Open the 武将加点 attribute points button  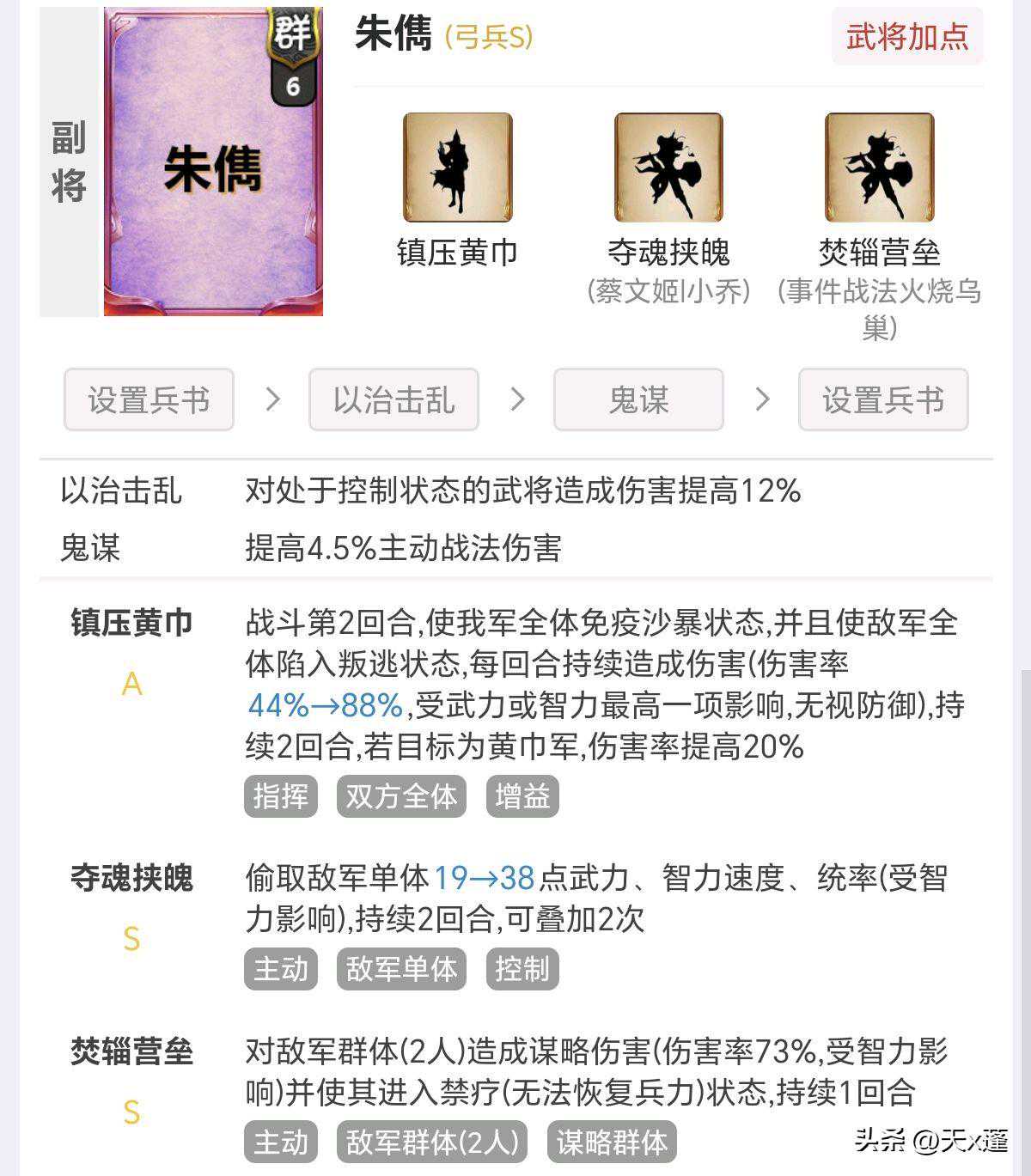tap(906, 36)
